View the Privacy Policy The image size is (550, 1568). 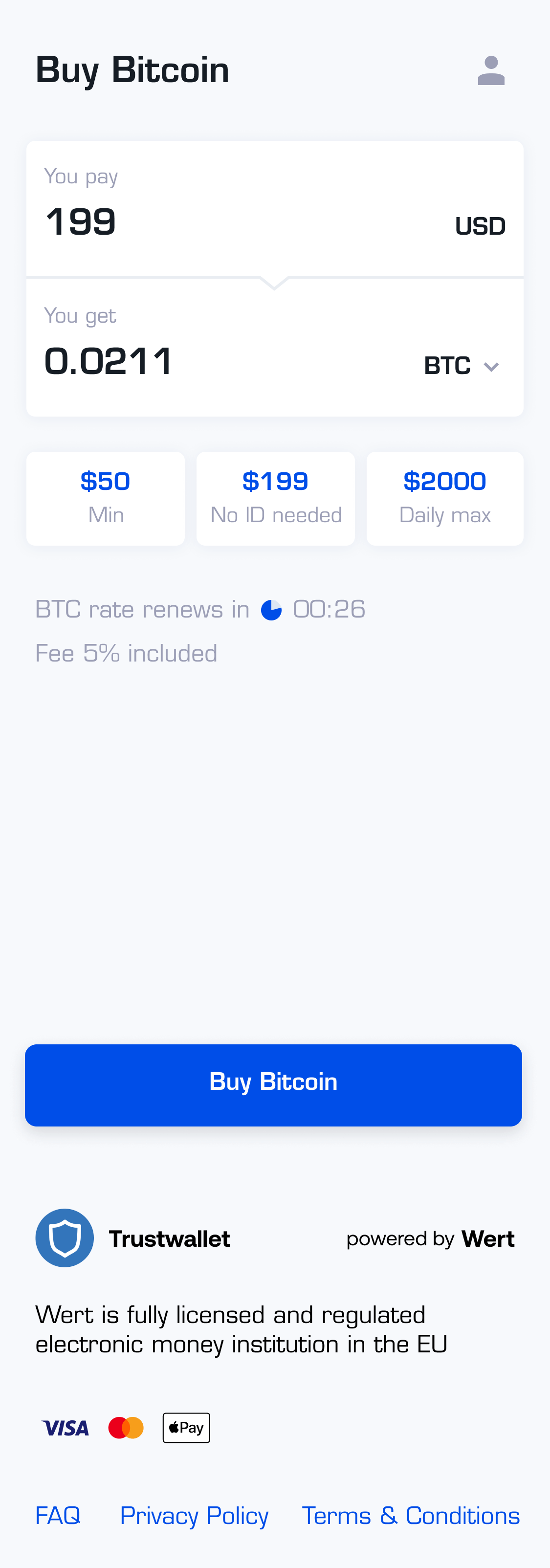click(194, 1515)
